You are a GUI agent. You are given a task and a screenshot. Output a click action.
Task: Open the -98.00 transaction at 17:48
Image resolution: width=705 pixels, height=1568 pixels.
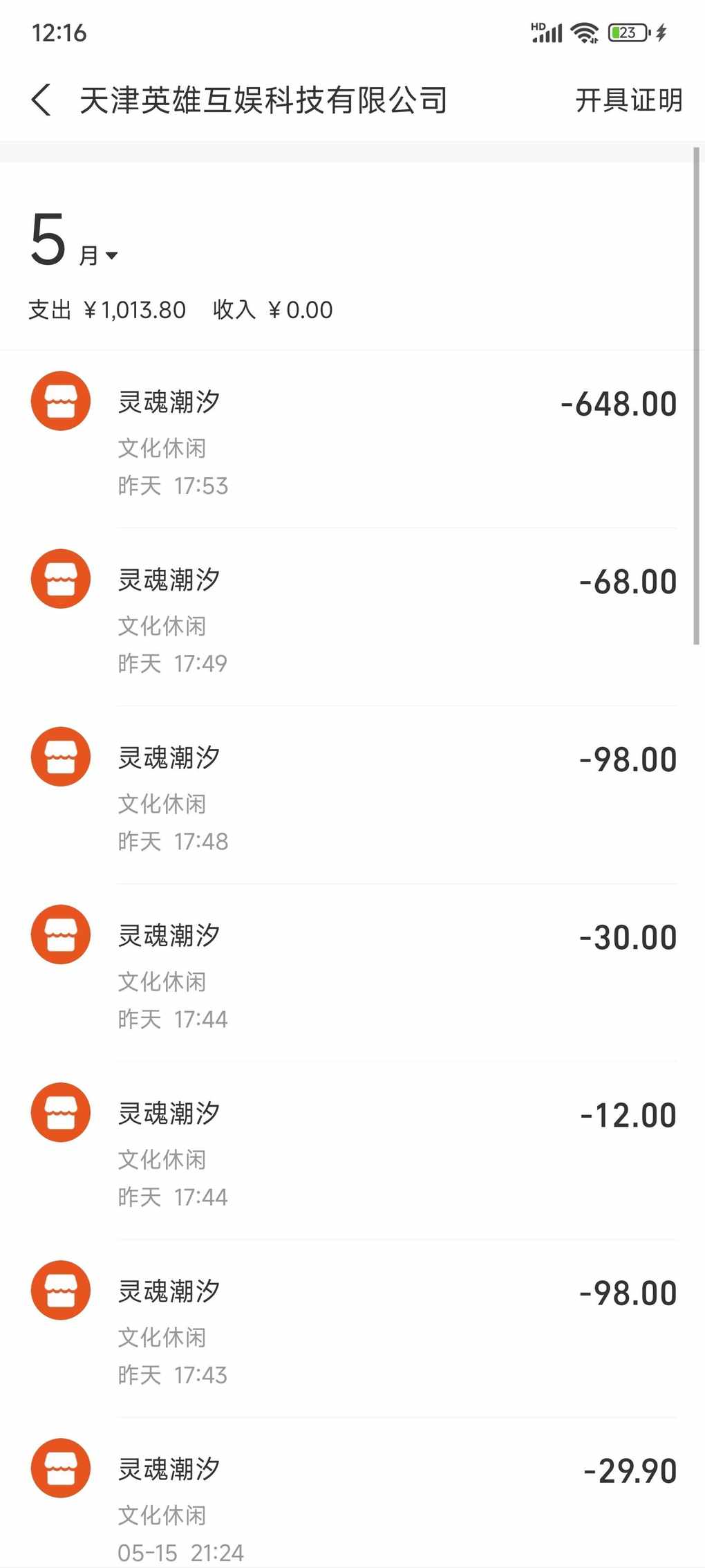352,795
